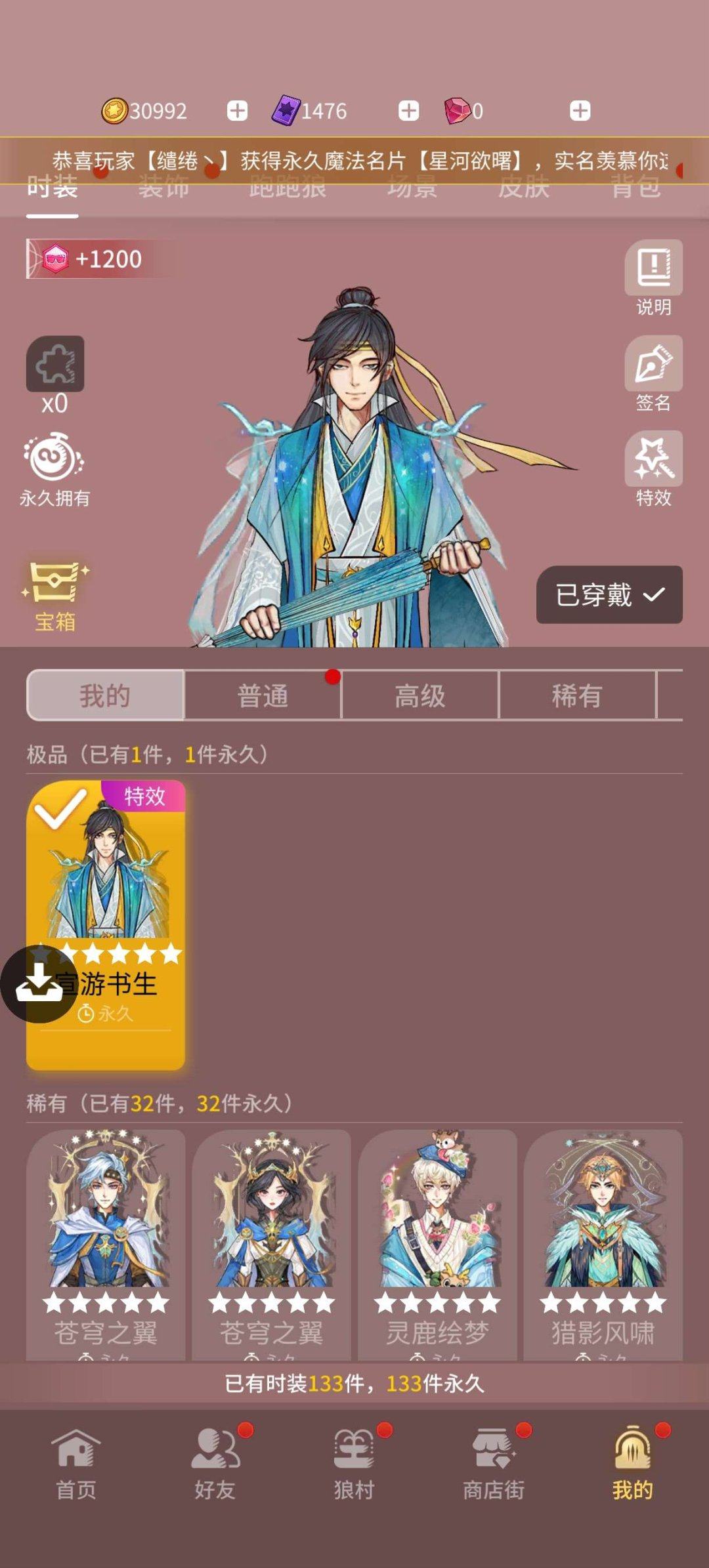709x1568 pixels.
Task: Open the 狼村 tab
Action: pos(354,1462)
